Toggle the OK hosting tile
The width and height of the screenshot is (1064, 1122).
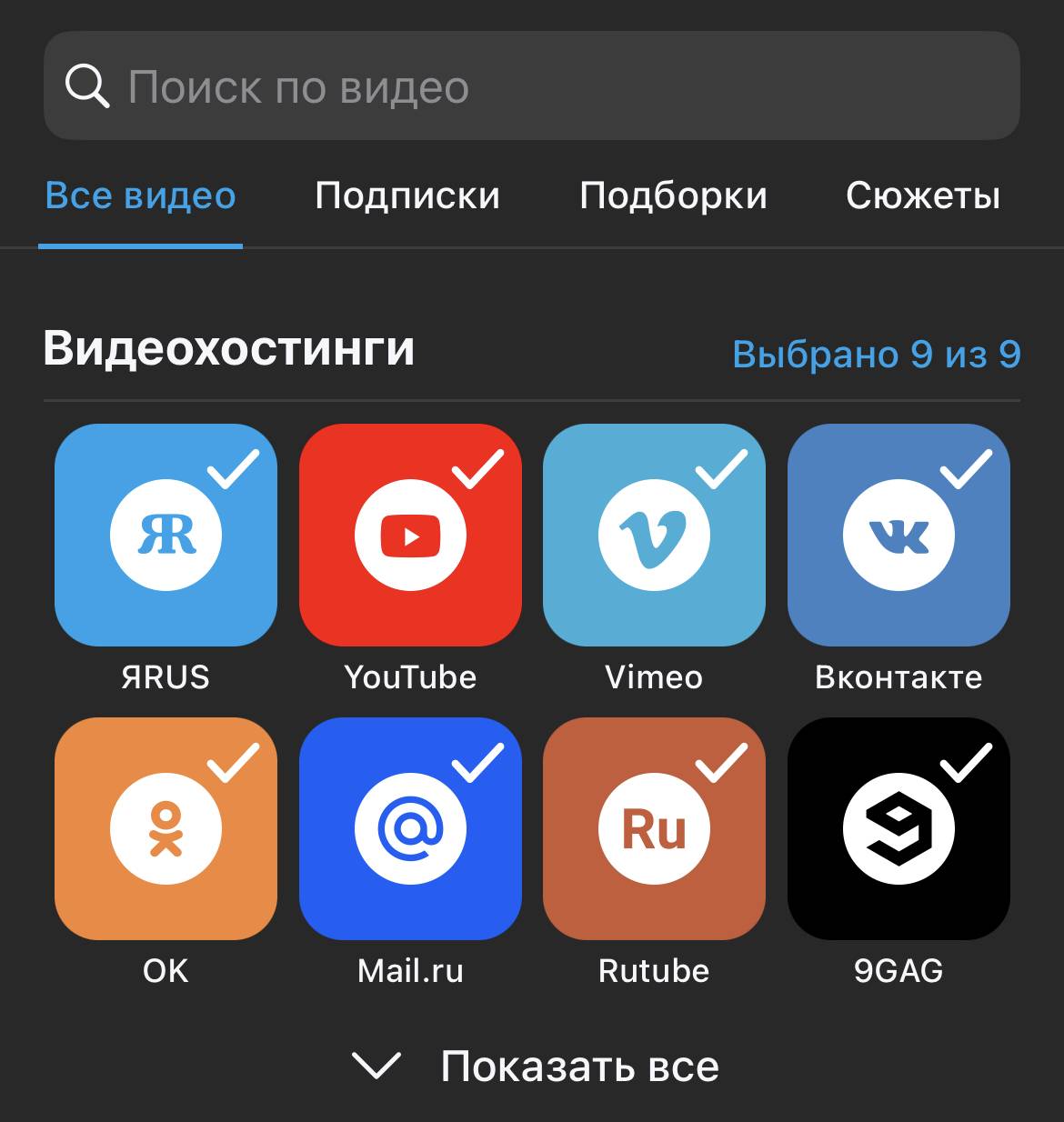[166, 828]
